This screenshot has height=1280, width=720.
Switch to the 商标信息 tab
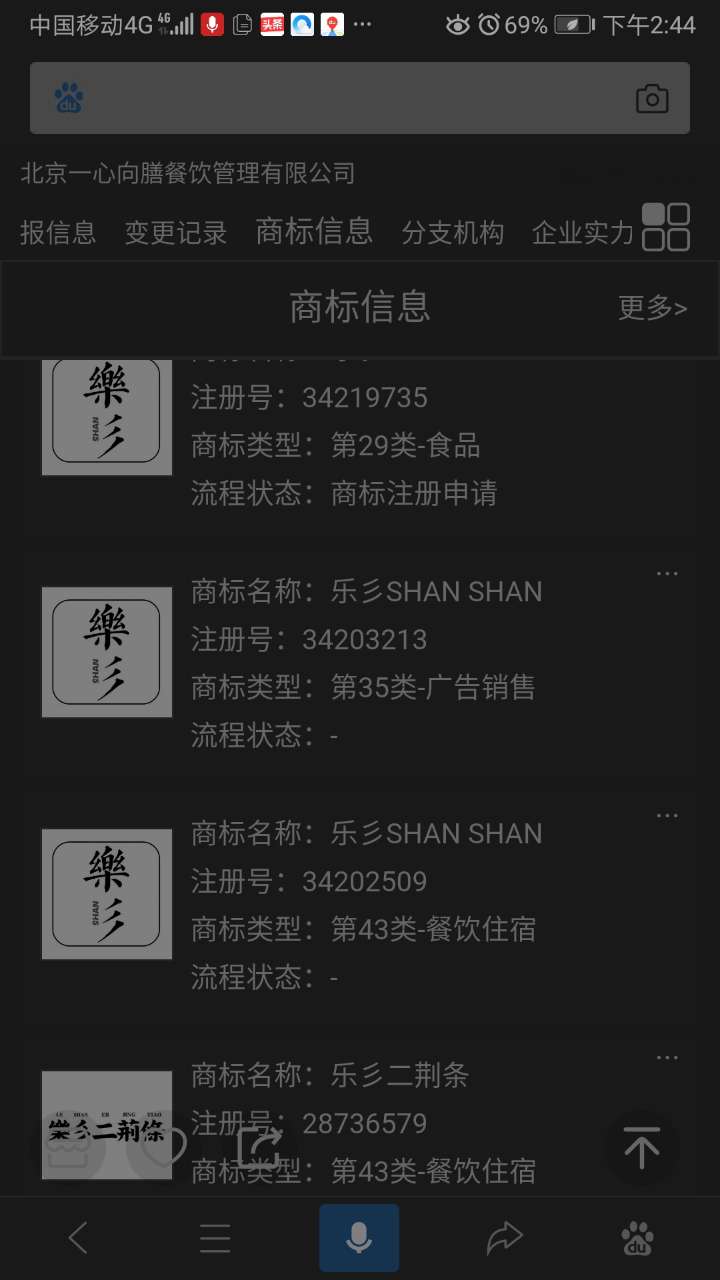pyautogui.click(x=314, y=231)
